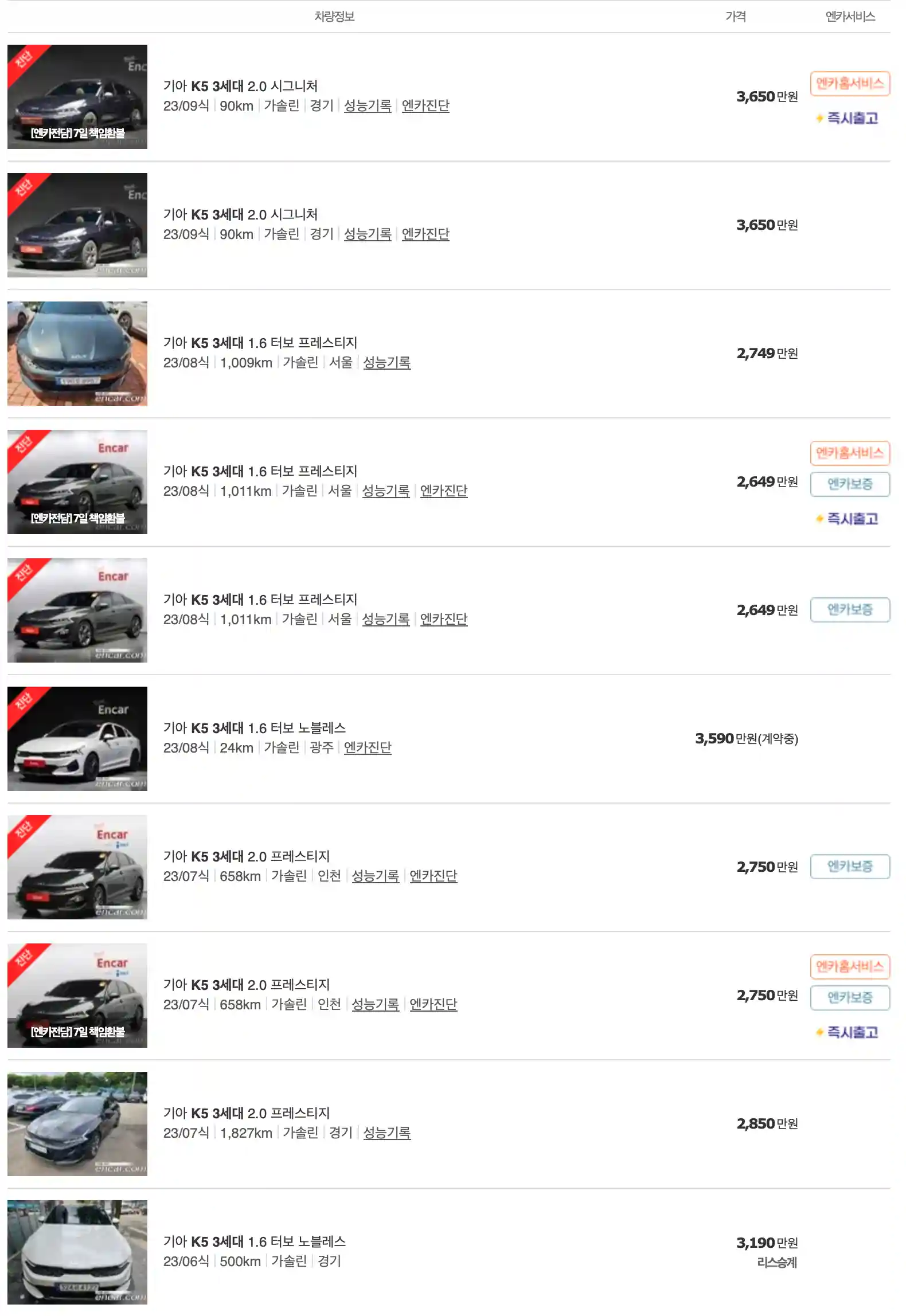View 성능기록 for the 1,827km K5

(386, 1133)
